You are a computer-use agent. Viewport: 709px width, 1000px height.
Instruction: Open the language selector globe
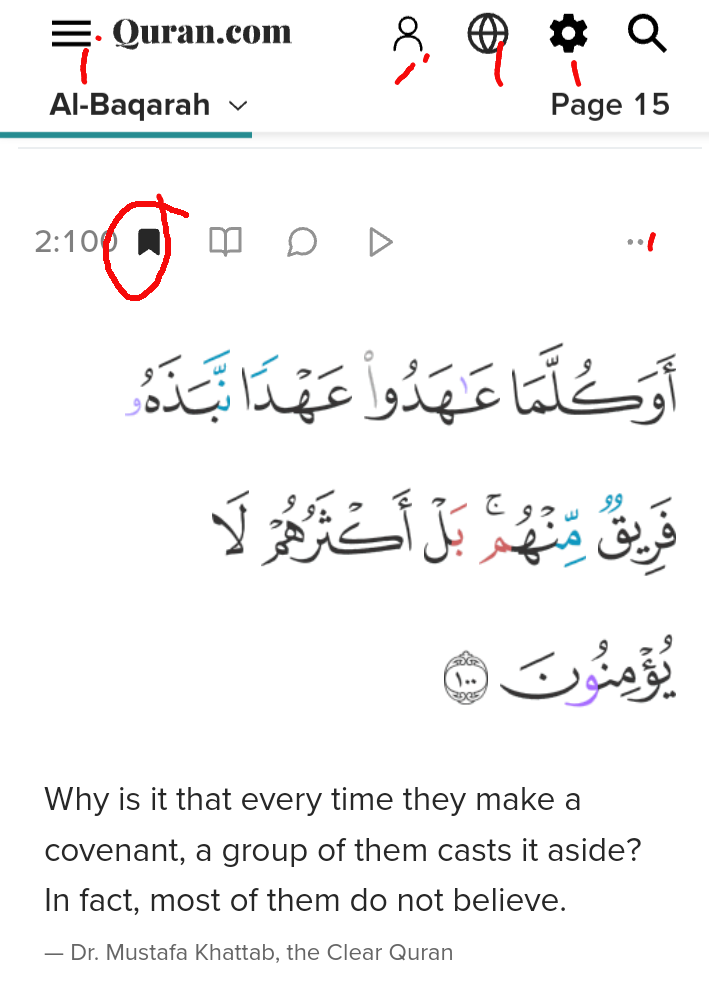[x=487, y=35]
